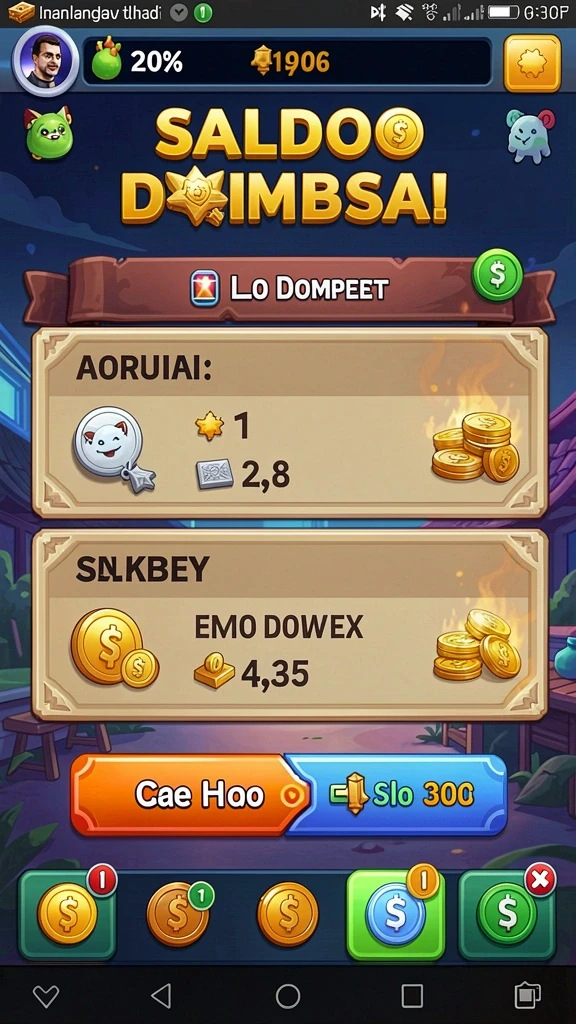The image size is (576, 1024).
Task: Tap the blue Slo 300 button
Action: pyautogui.click(x=398, y=795)
